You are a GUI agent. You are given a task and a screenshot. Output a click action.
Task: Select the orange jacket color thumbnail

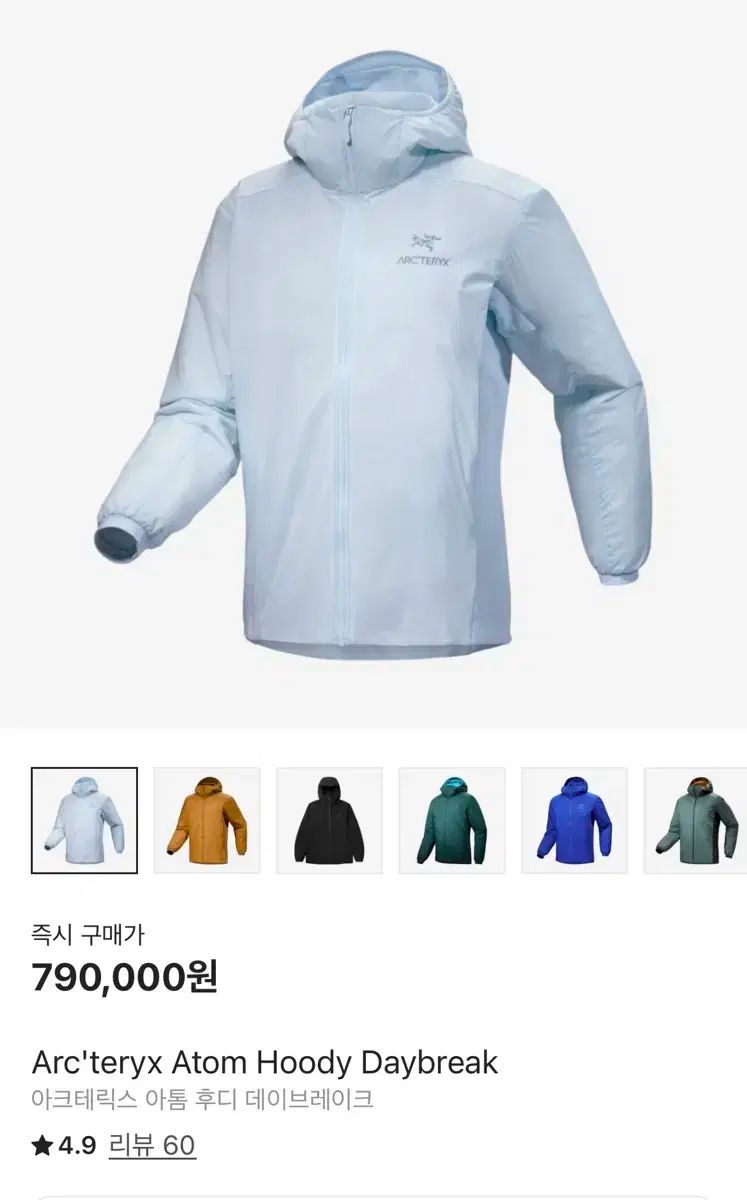pos(207,820)
